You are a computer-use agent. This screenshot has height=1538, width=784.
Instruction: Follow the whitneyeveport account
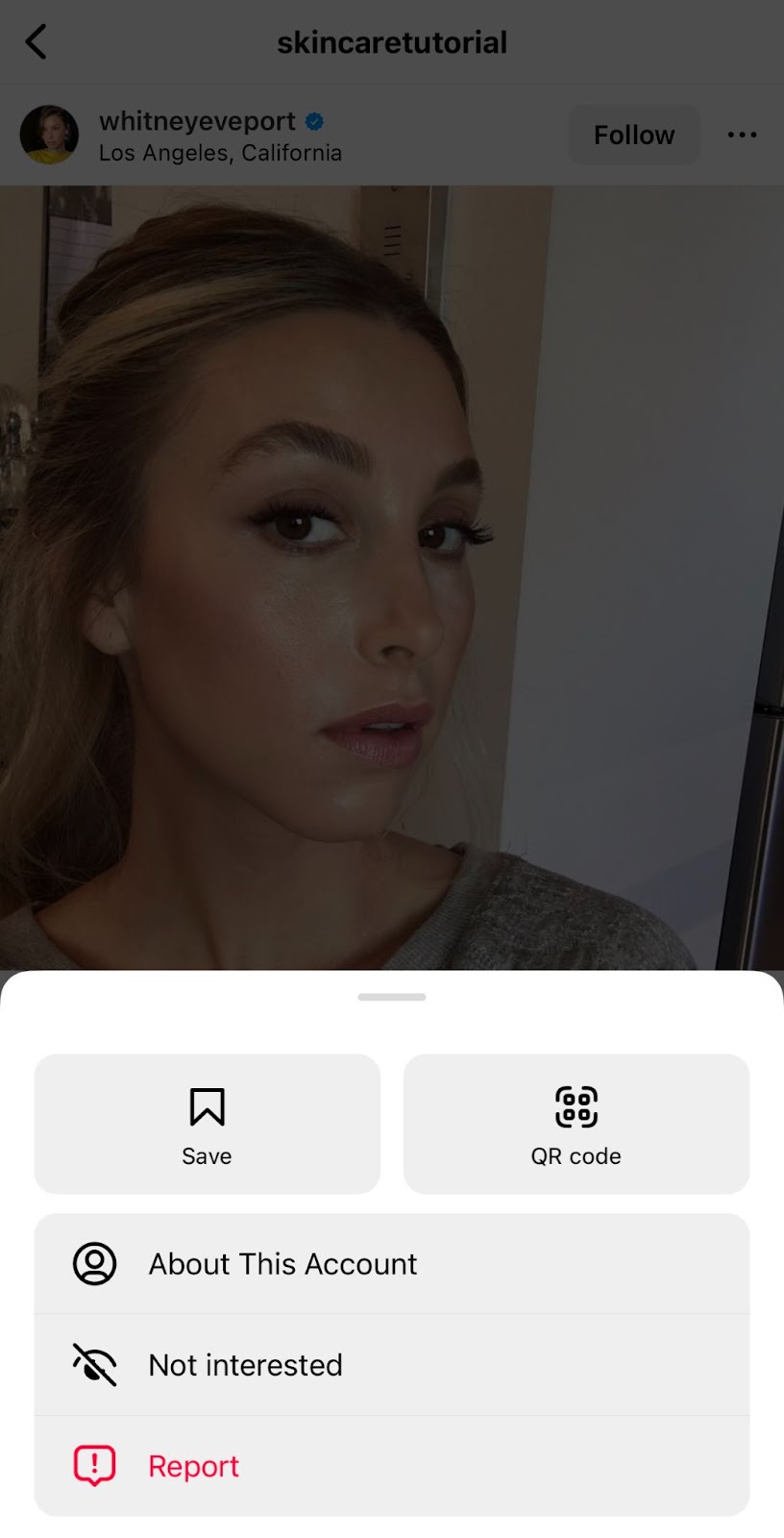634,135
